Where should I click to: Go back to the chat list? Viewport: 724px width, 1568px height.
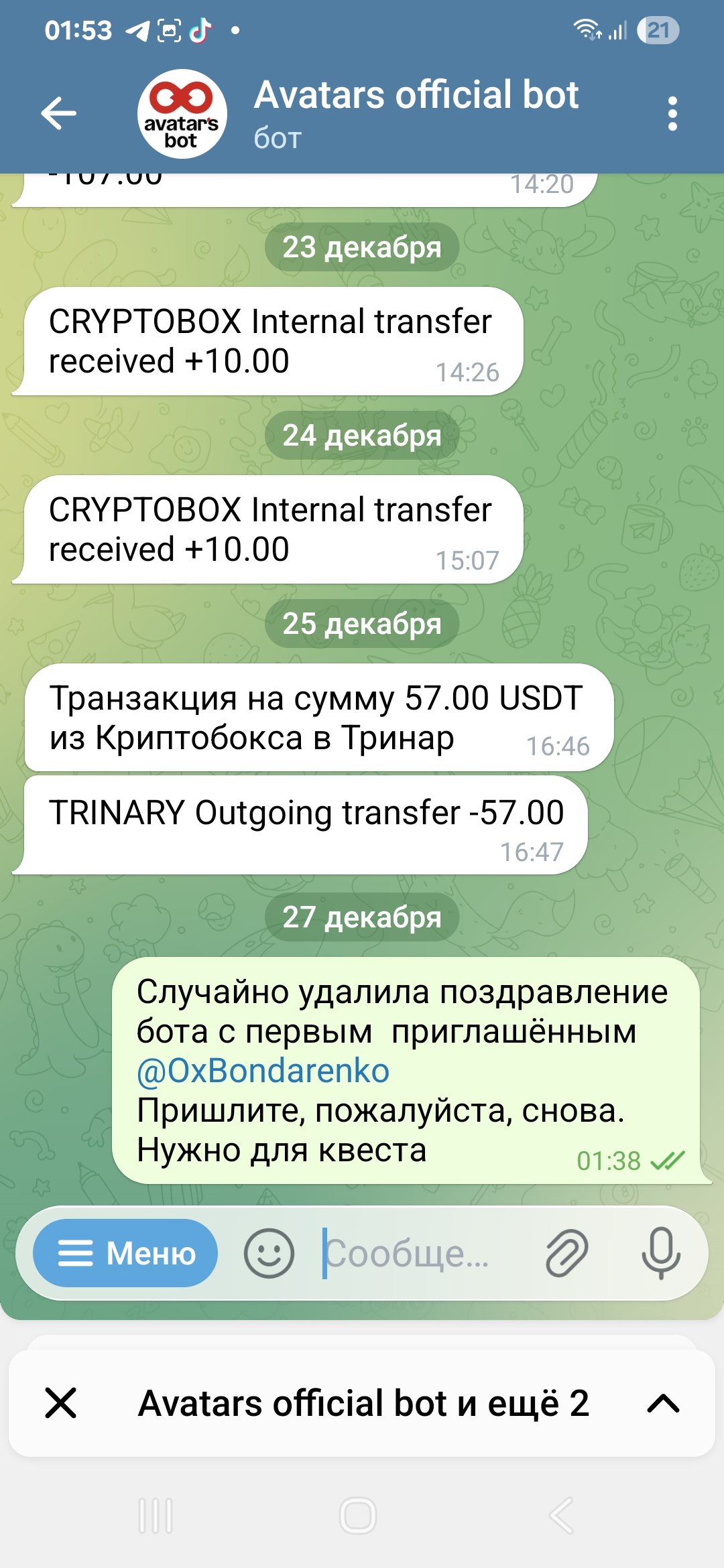point(59,113)
